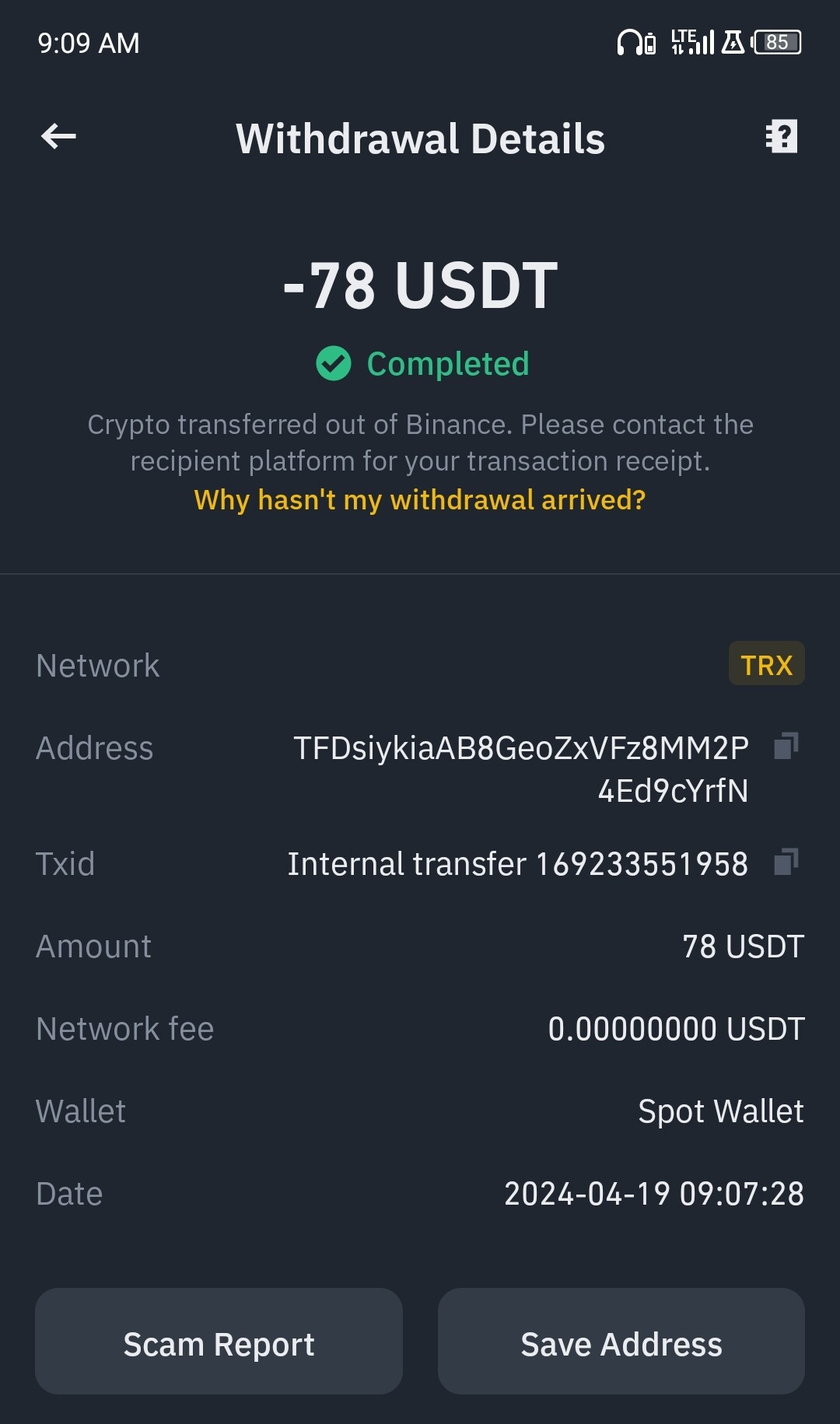Copy the Txid value

point(786,862)
